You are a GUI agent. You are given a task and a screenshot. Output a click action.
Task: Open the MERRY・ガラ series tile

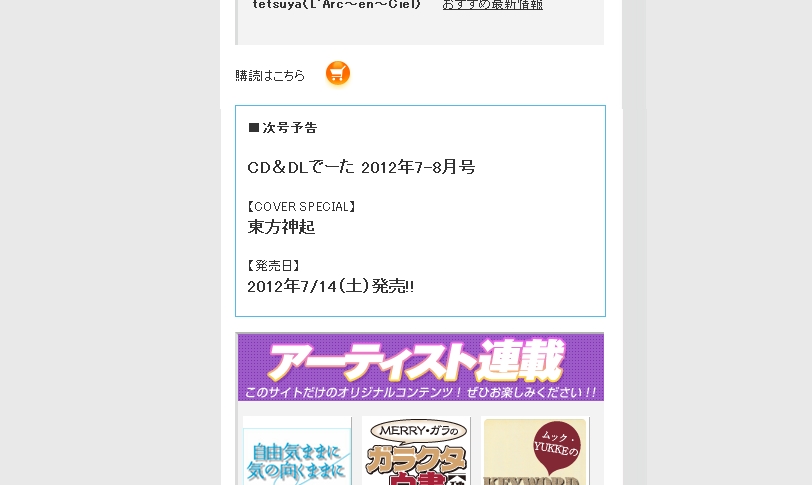click(x=416, y=452)
